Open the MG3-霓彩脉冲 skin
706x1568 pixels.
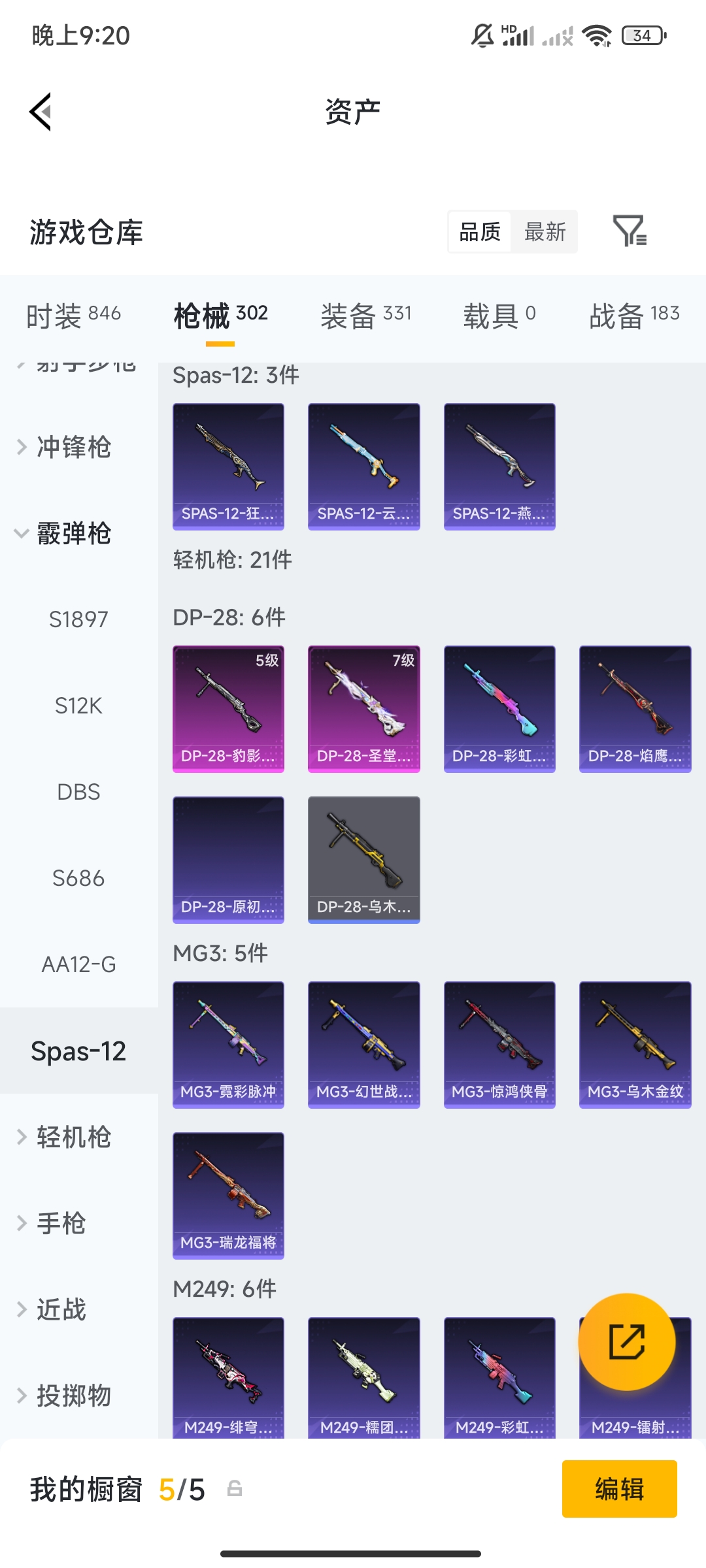[x=228, y=1045]
